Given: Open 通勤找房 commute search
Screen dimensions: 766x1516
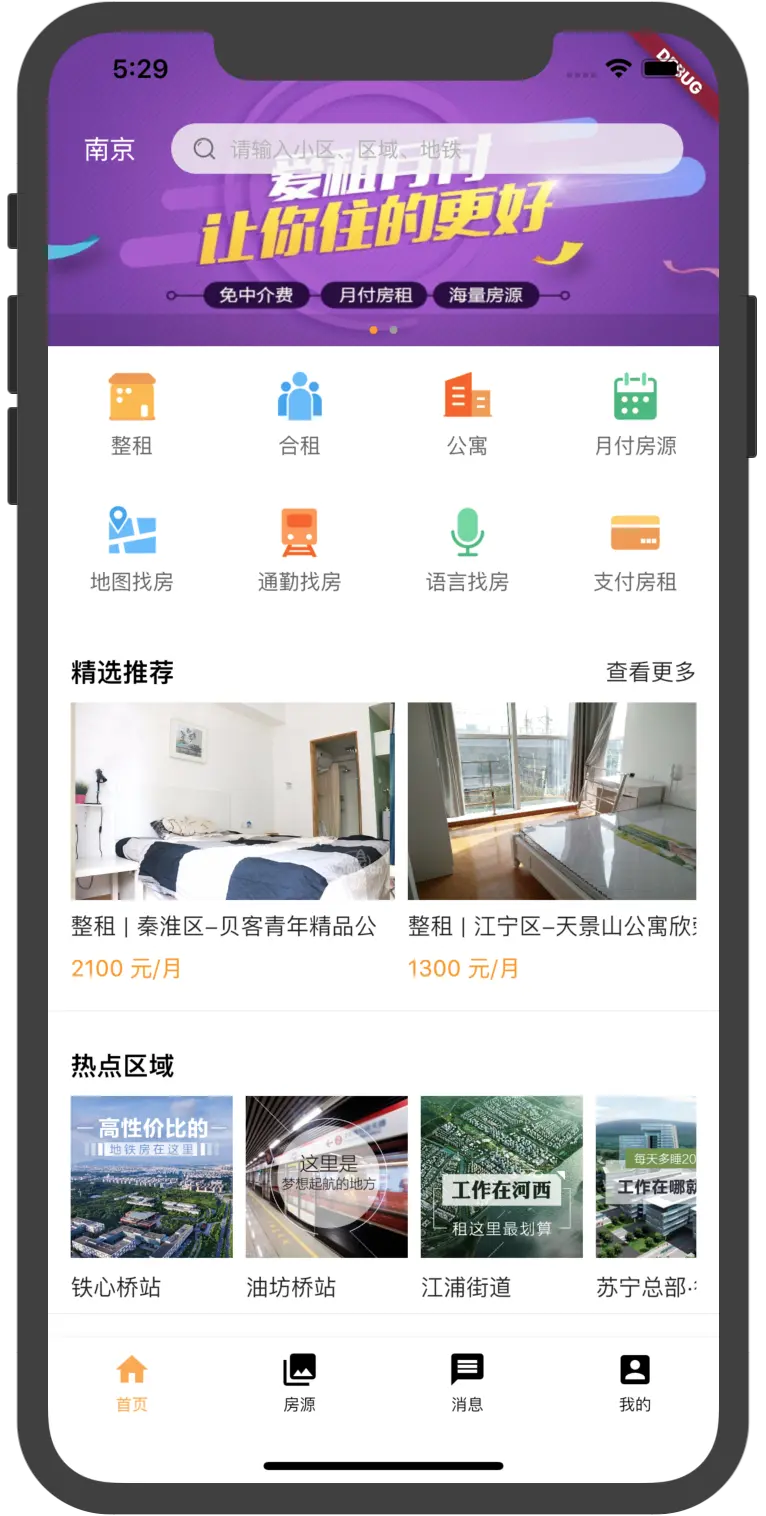Looking at the screenshot, I should click(299, 549).
